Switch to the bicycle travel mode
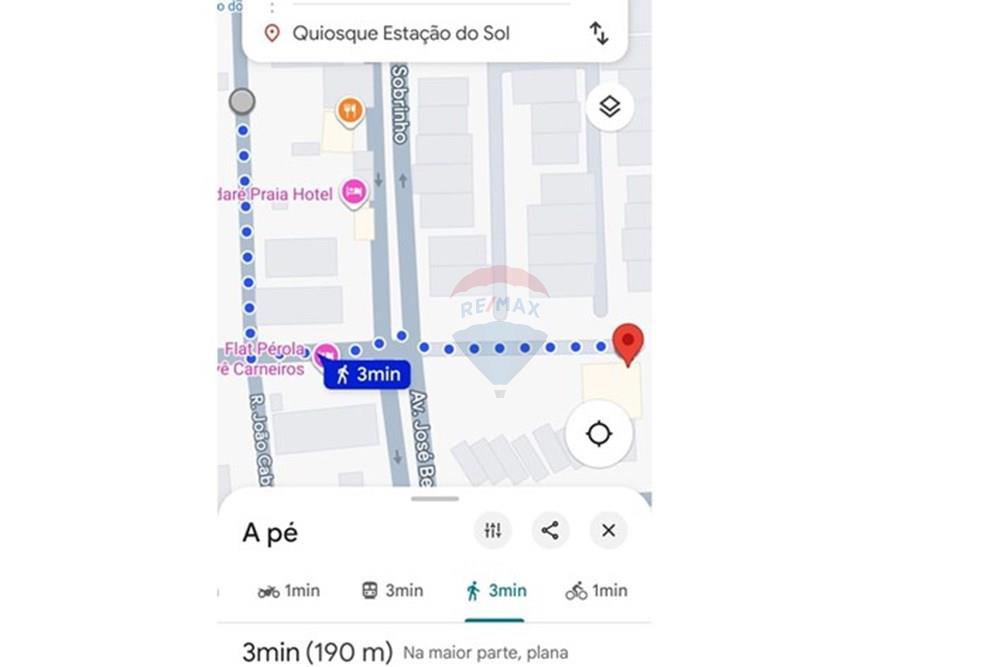 coord(596,591)
